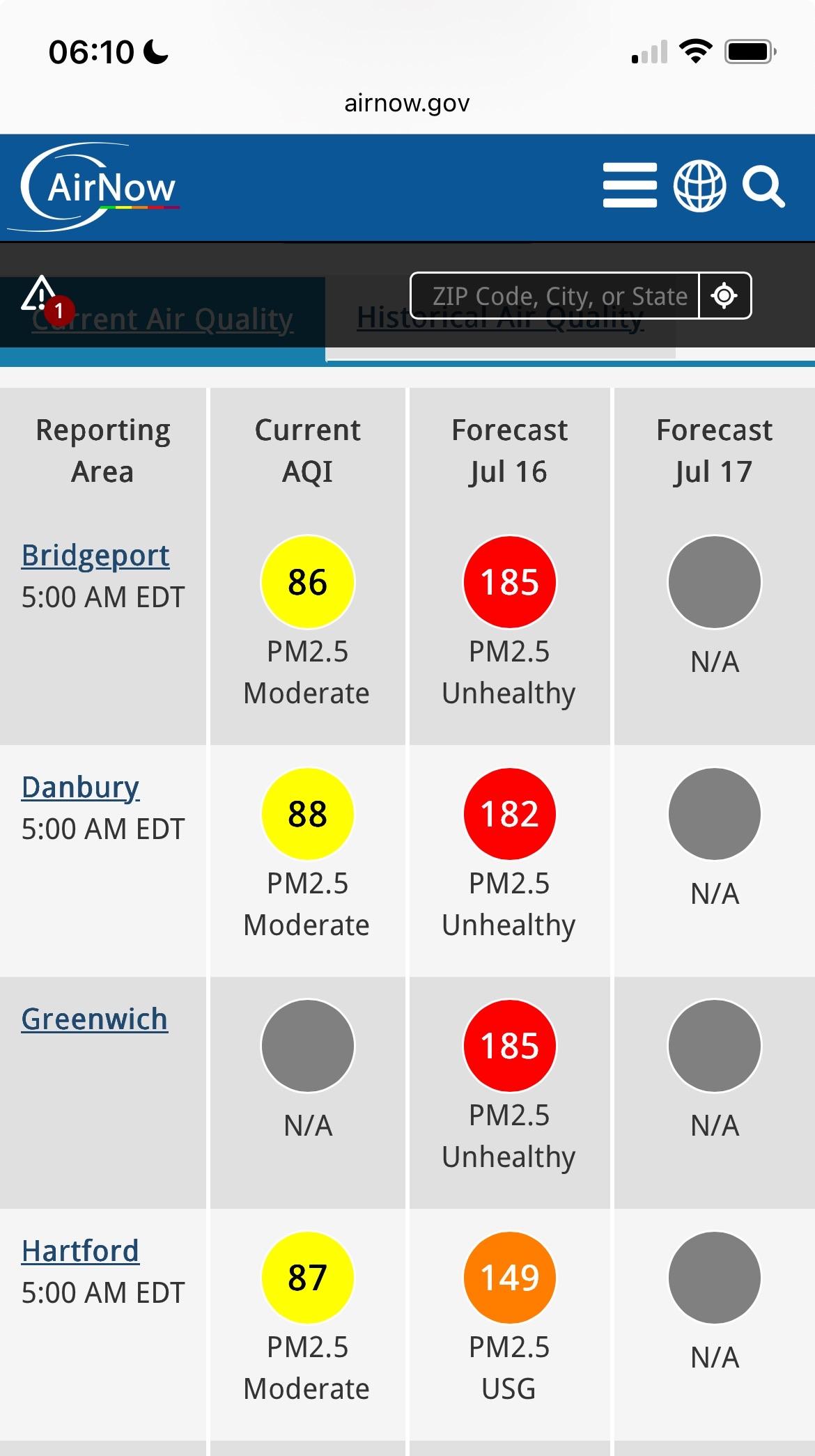Open the Hartford reporting area link

pos(80,1251)
